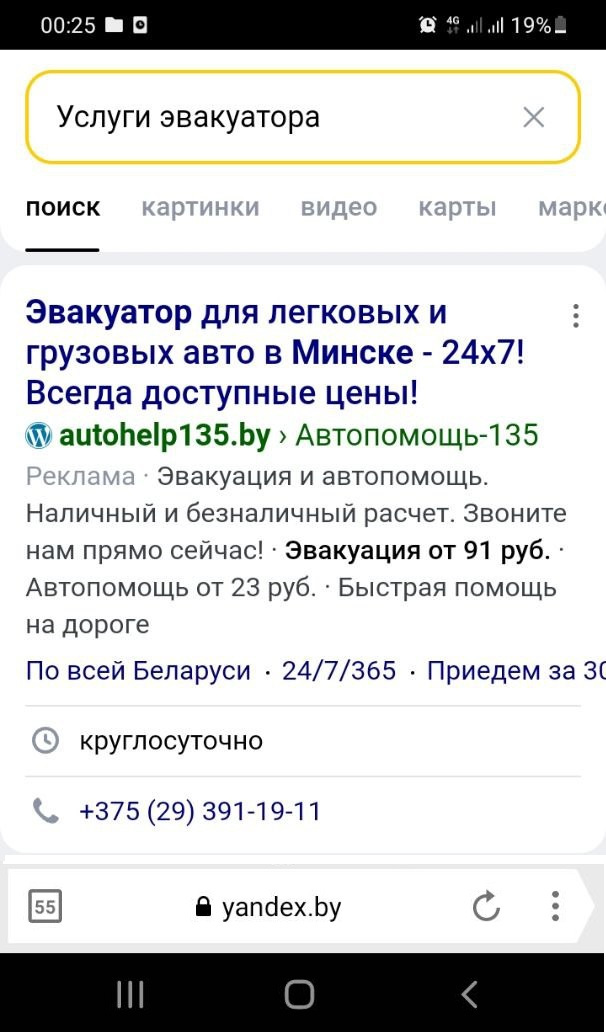This screenshot has height=1032, width=606.
Task: Switch to the "видео" tab
Action: tap(338, 208)
